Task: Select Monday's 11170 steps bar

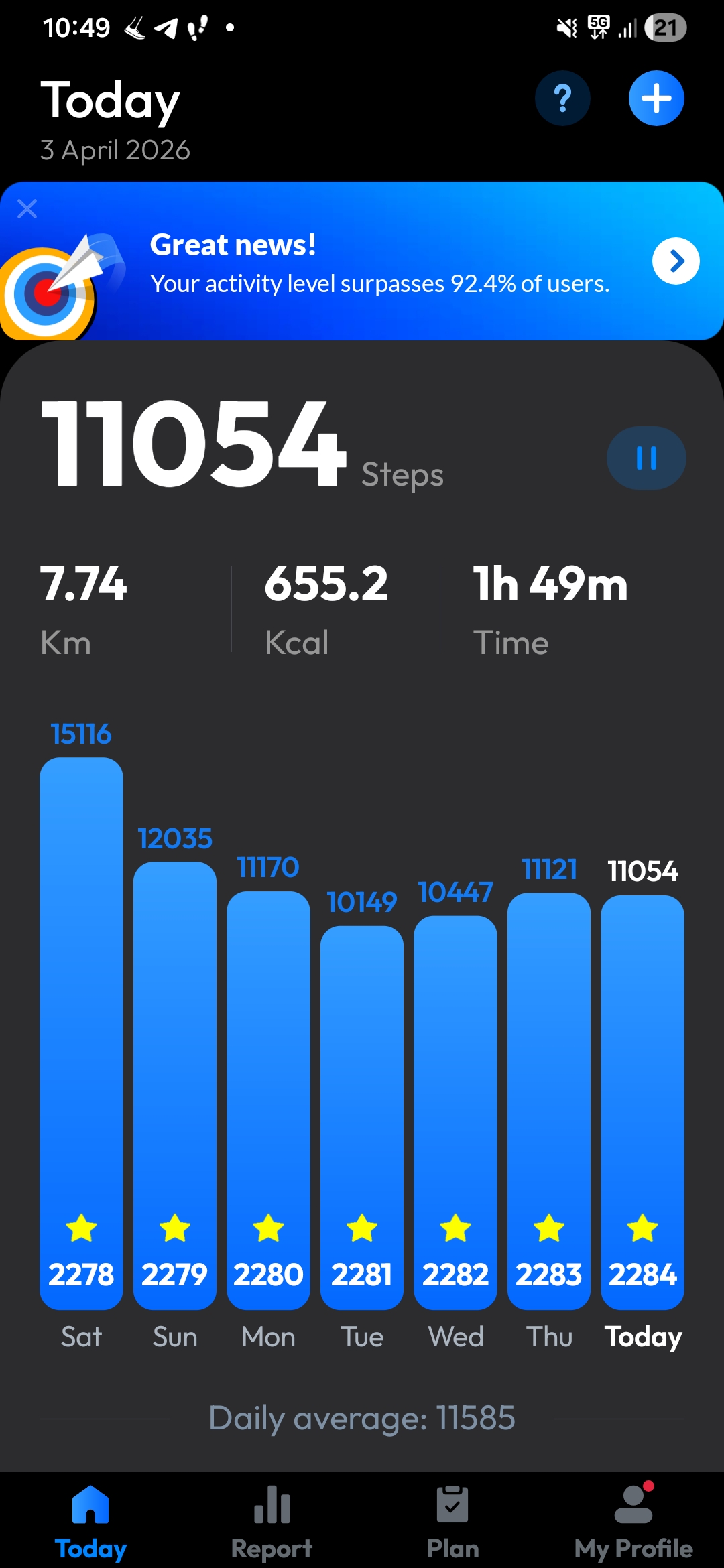Action: (268, 1099)
